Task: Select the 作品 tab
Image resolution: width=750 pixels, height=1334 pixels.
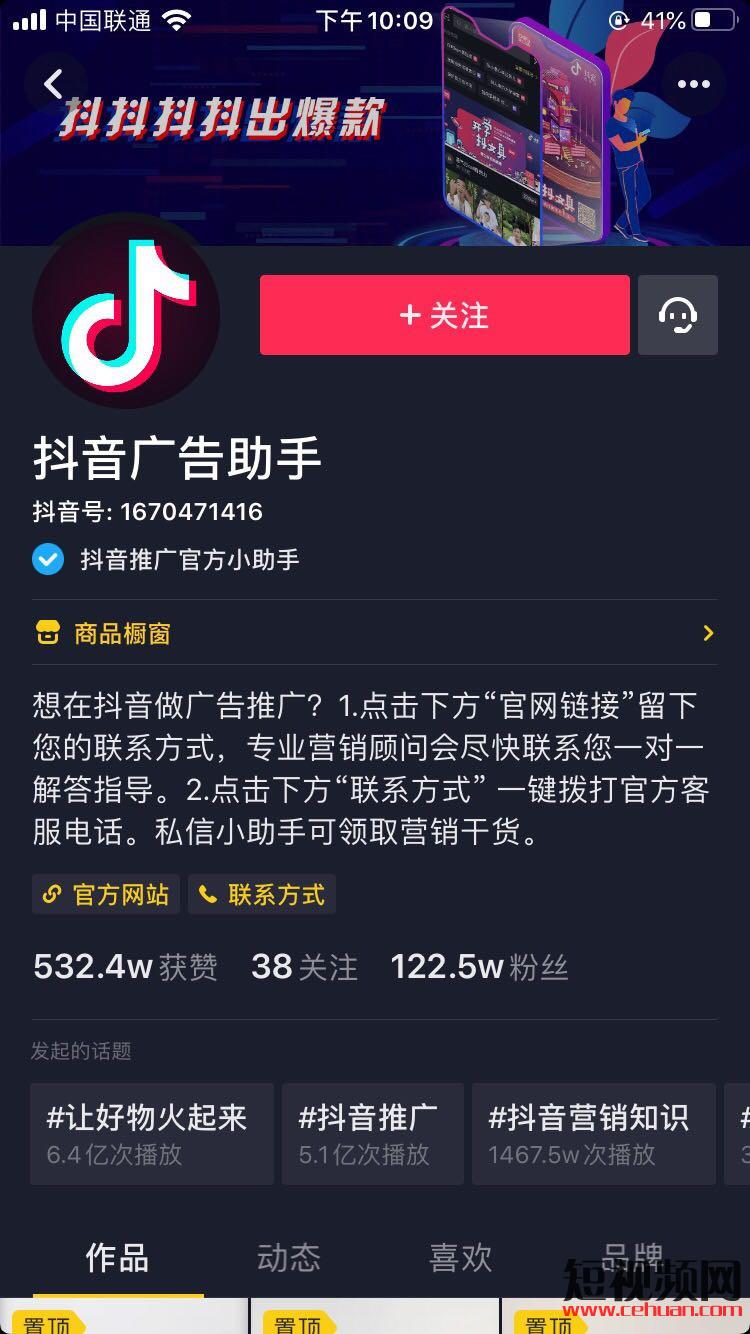Action: (117, 1257)
